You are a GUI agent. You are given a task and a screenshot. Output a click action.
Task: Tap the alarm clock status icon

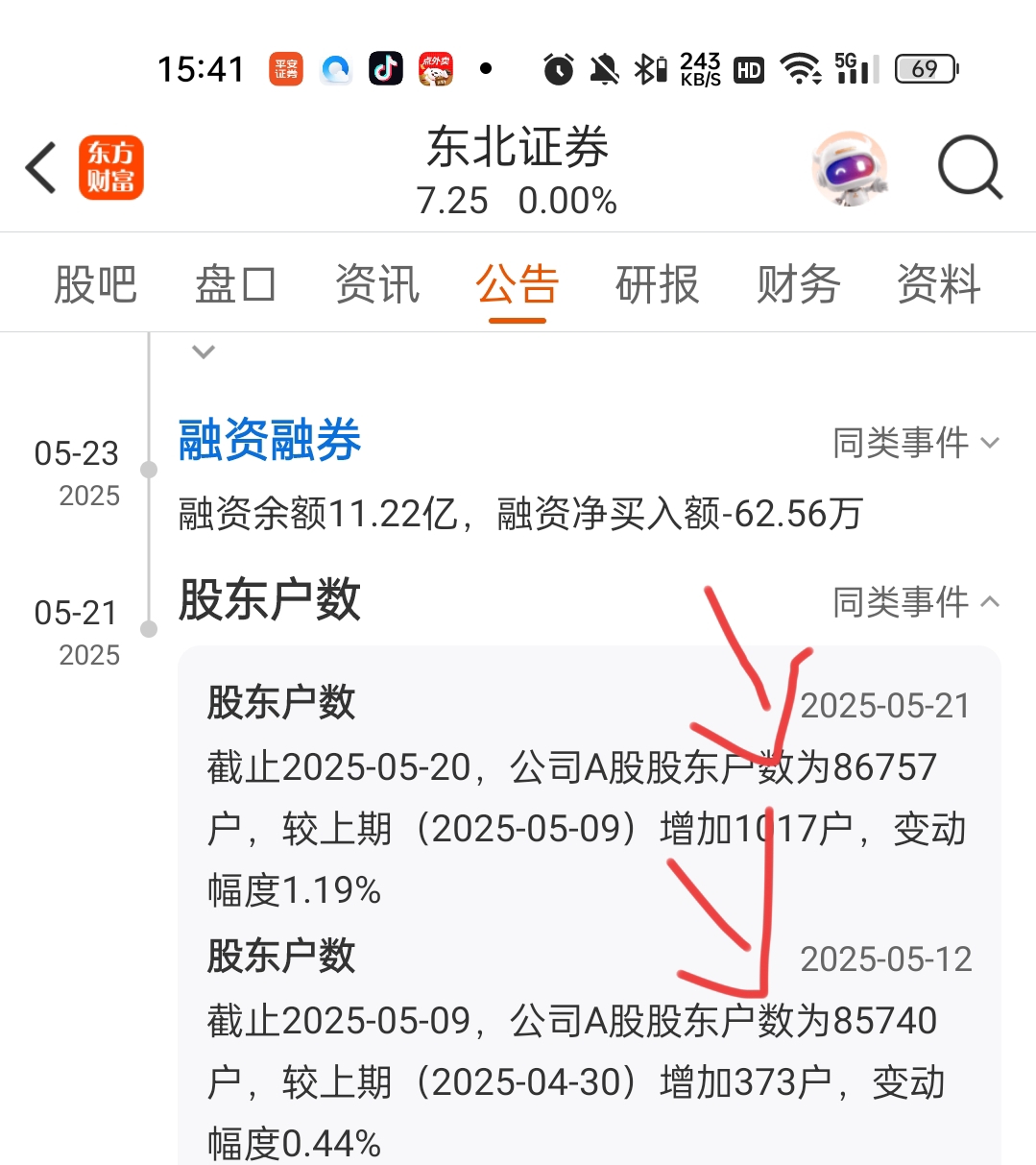coord(557,68)
